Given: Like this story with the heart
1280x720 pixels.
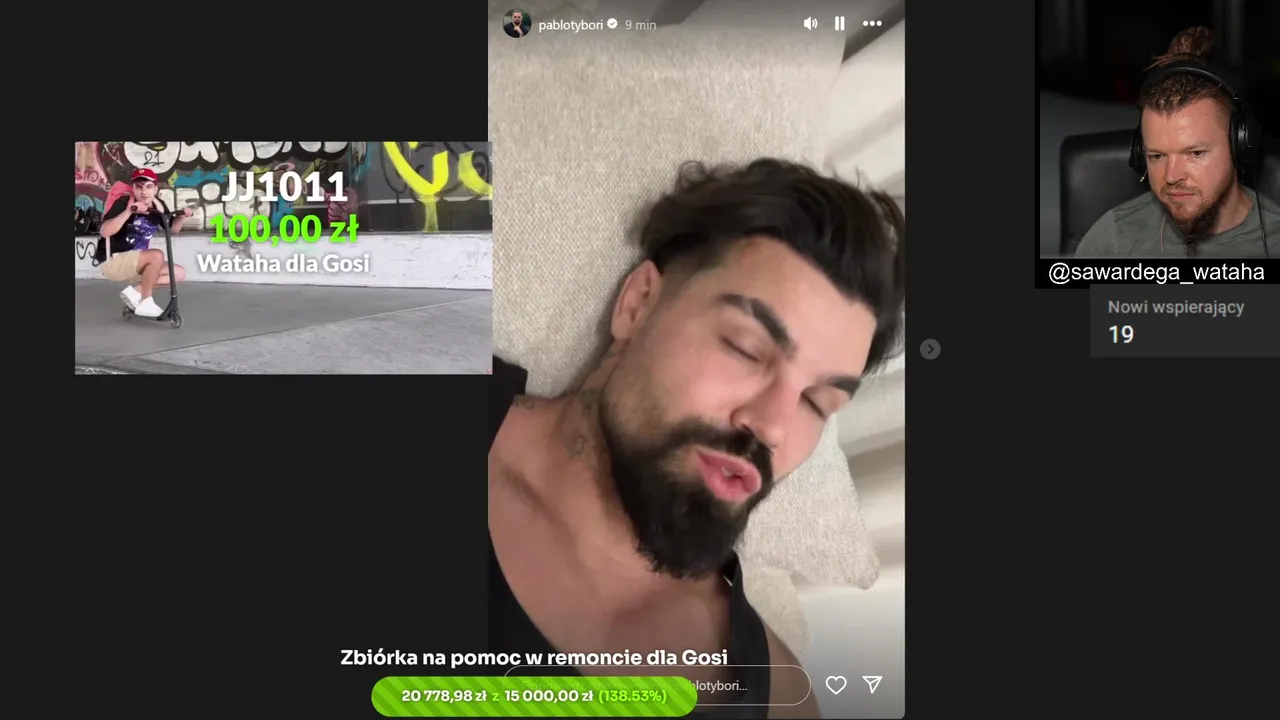Looking at the screenshot, I should (x=836, y=685).
